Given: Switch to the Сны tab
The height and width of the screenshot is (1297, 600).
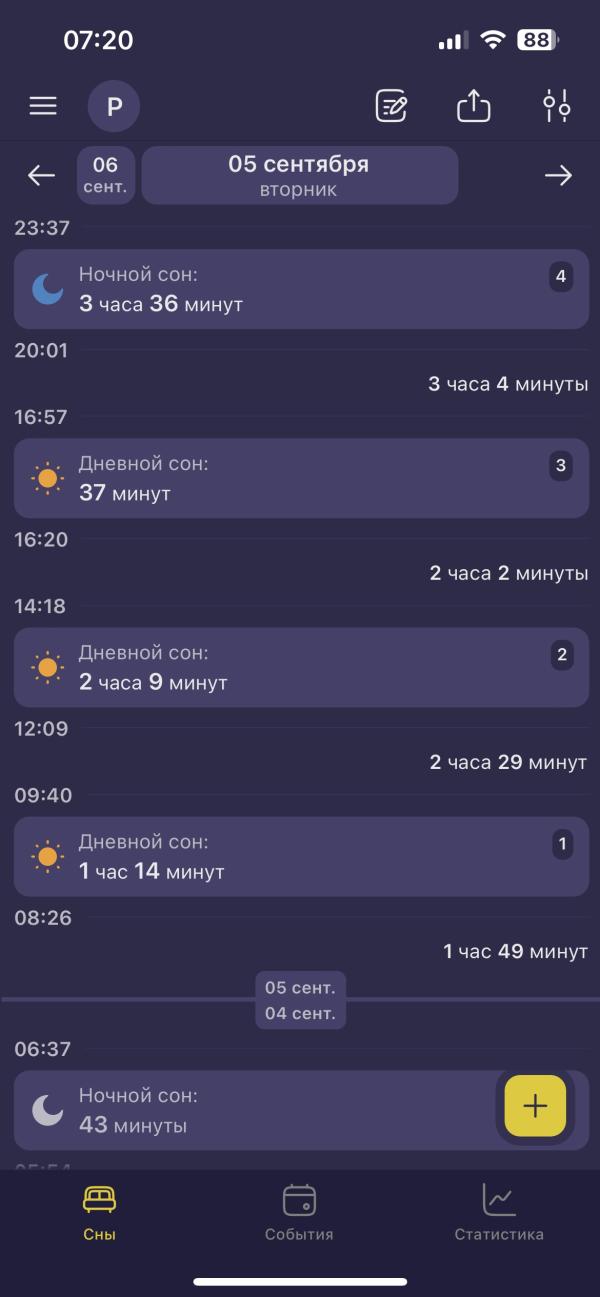Looking at the screenshot, I should click(100, 1212).
